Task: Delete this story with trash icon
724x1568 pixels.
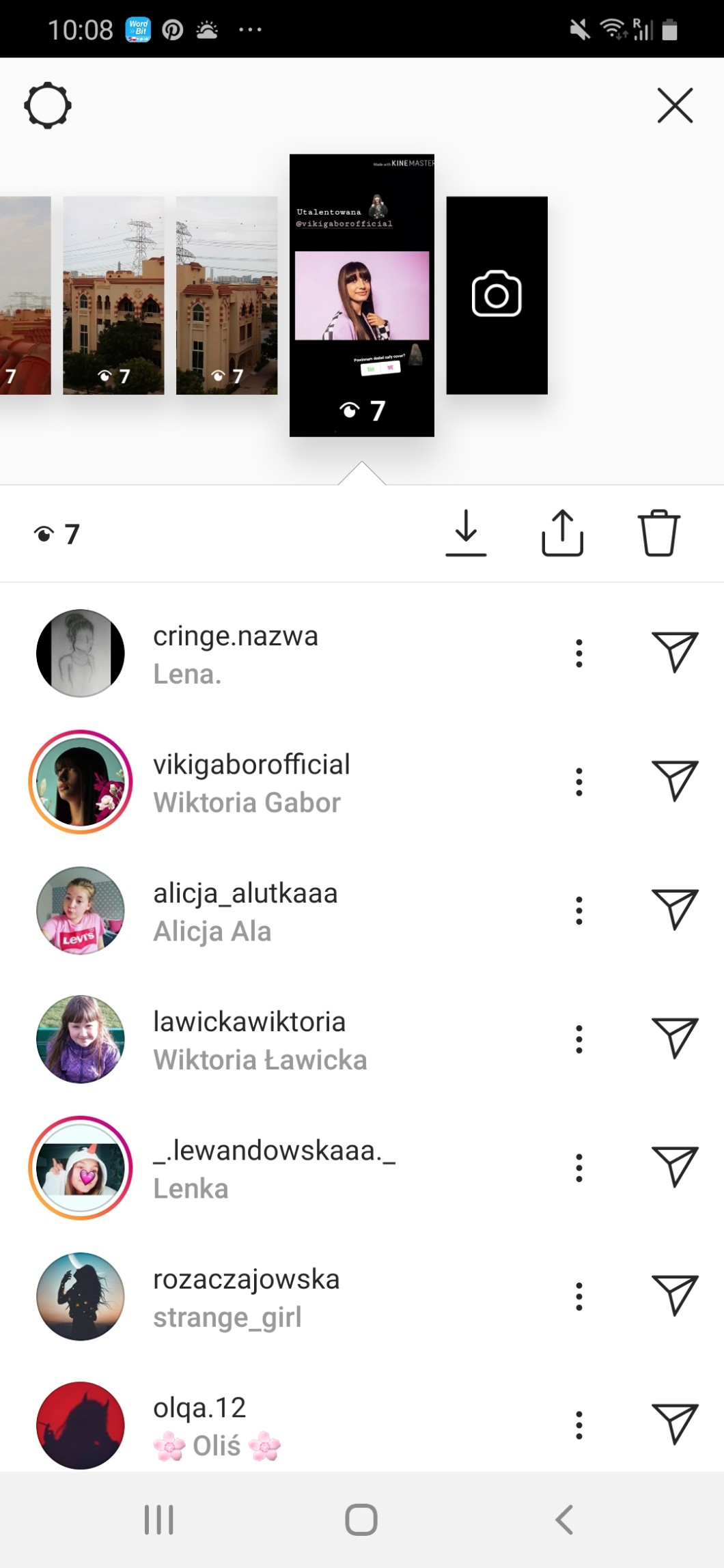Action: pos(658,533)
